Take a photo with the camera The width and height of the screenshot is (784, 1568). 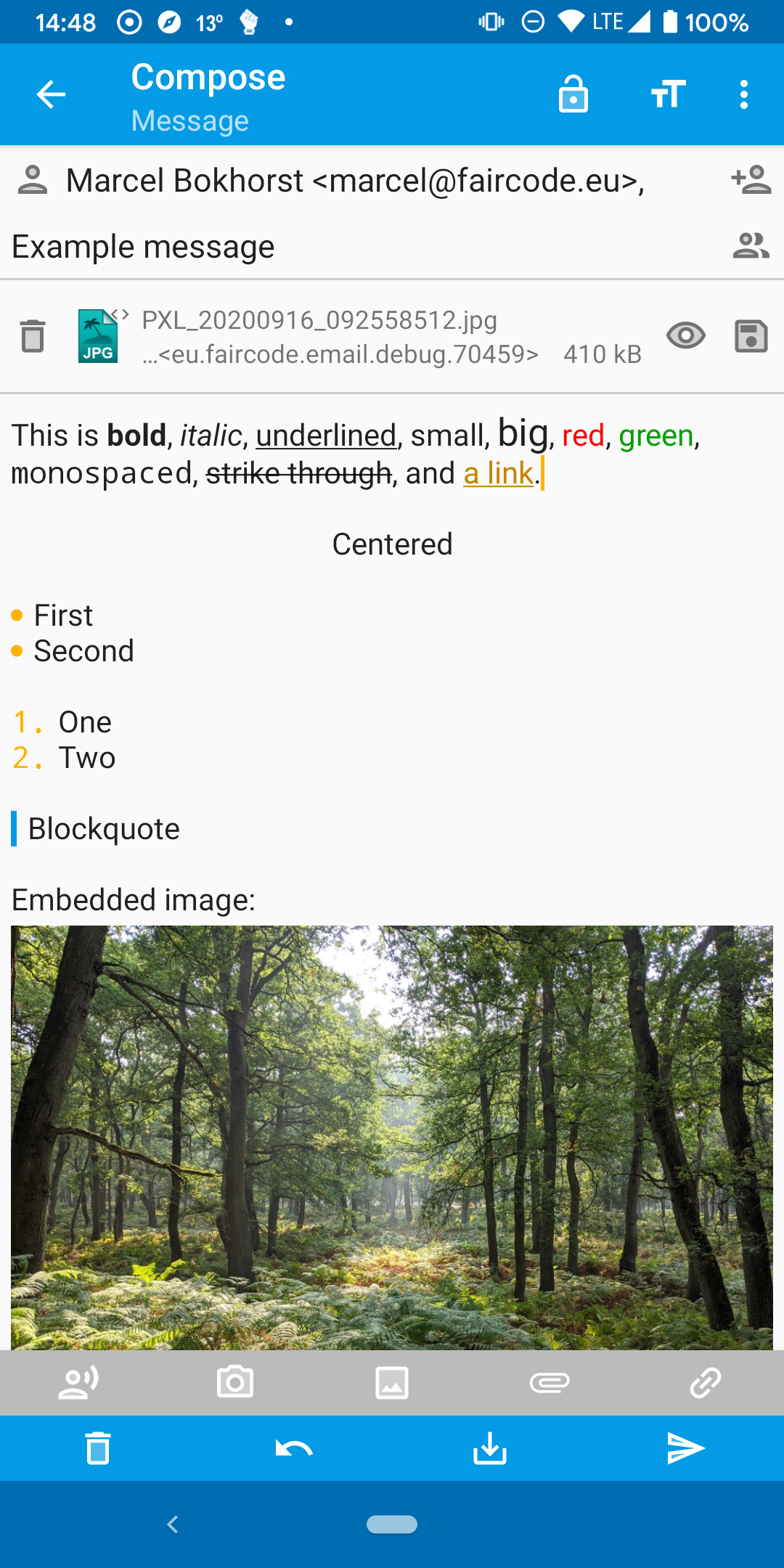tap(235, 1382)
